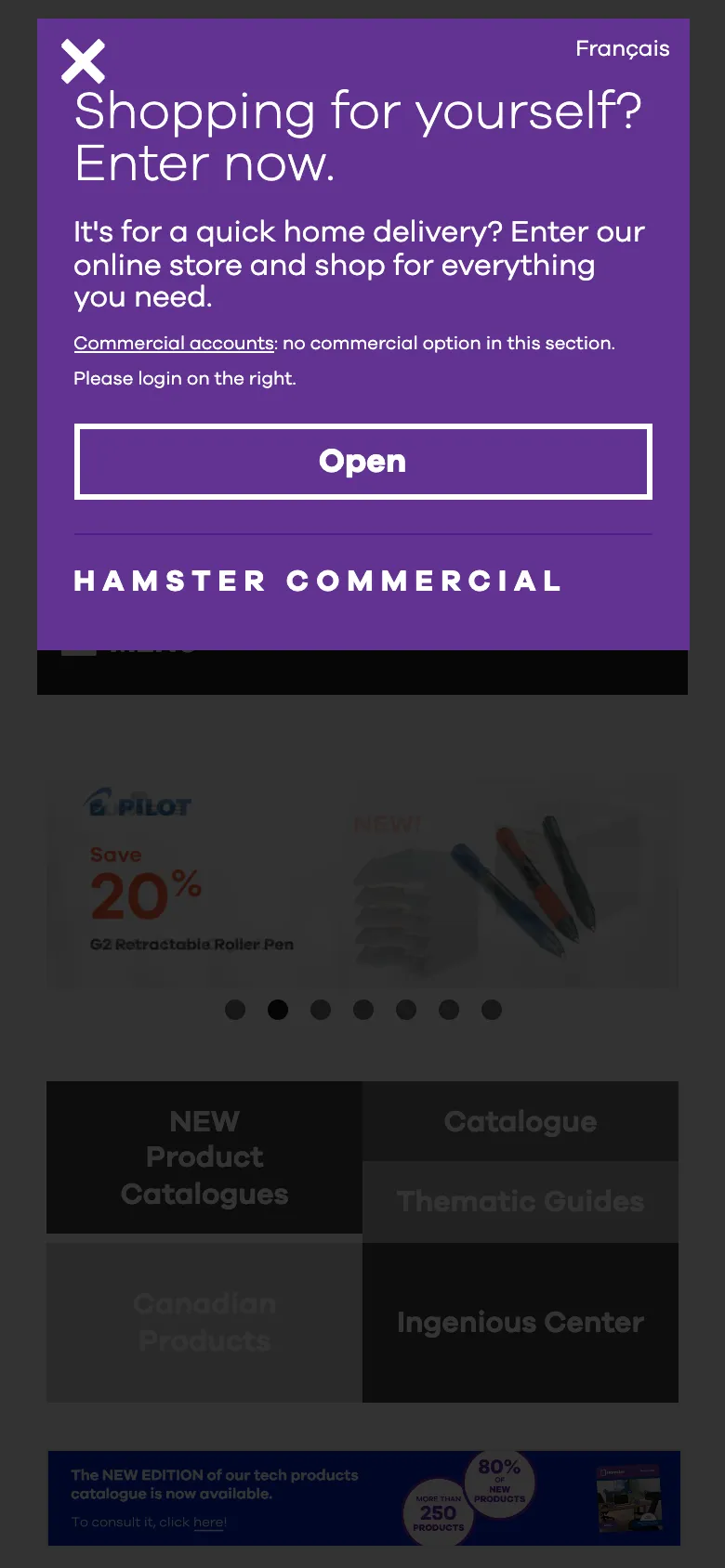Open the Canadian Products section
The image size is (725, 1568).
(x=204, y=1321)
